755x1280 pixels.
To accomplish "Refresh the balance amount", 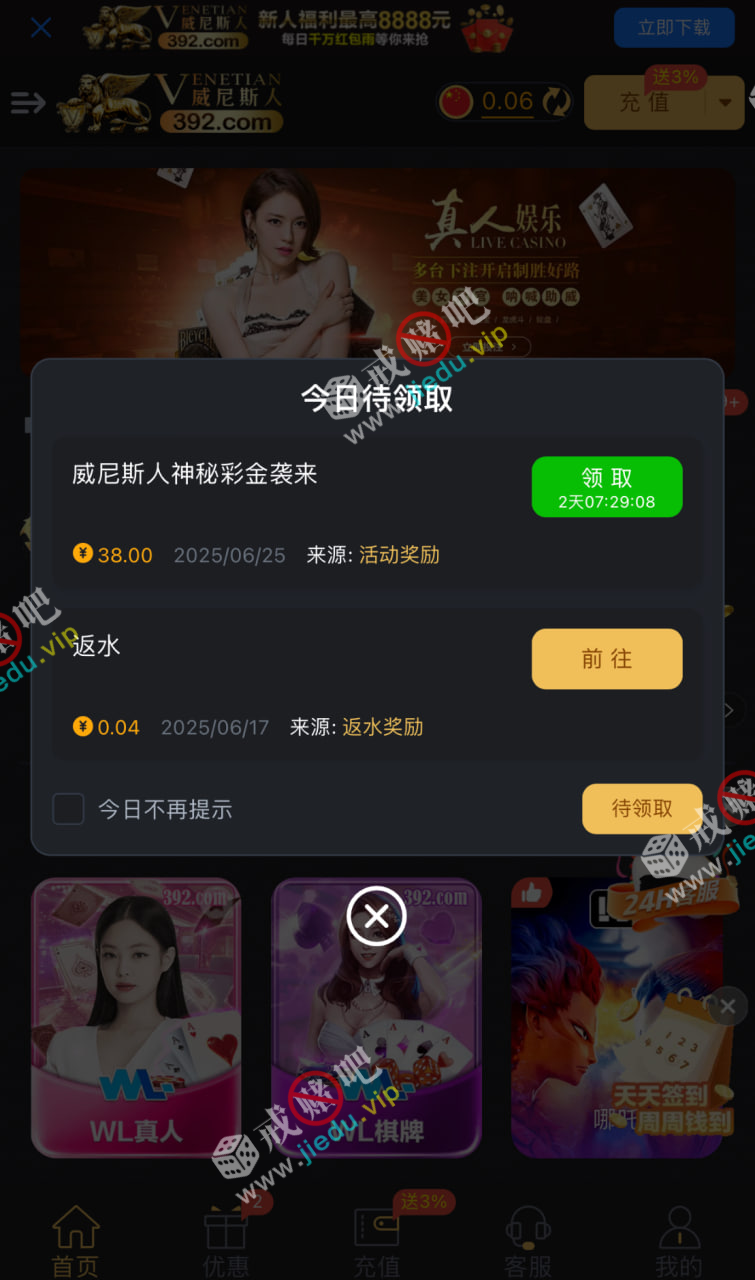I will [556, 102].
